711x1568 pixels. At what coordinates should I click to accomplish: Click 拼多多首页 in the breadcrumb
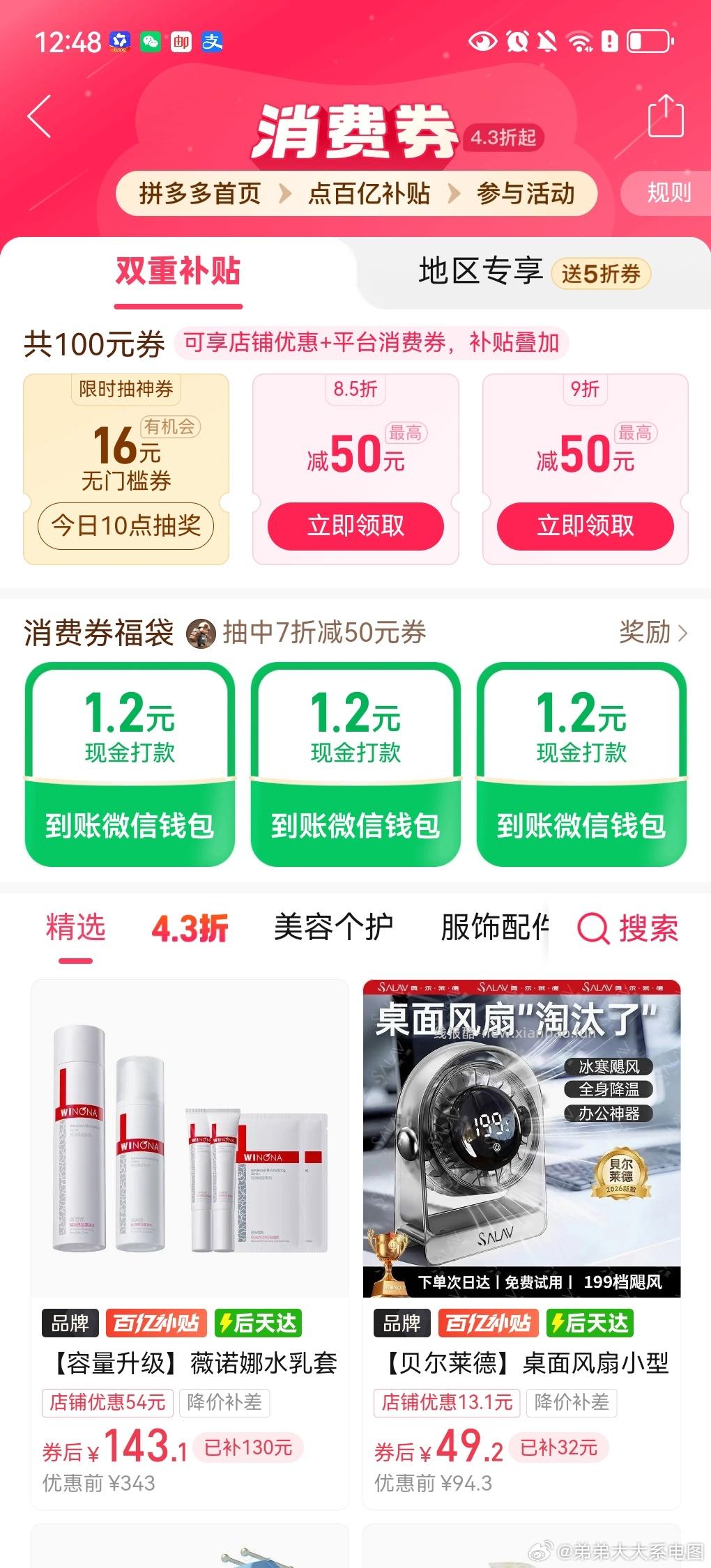coord(200,194)
